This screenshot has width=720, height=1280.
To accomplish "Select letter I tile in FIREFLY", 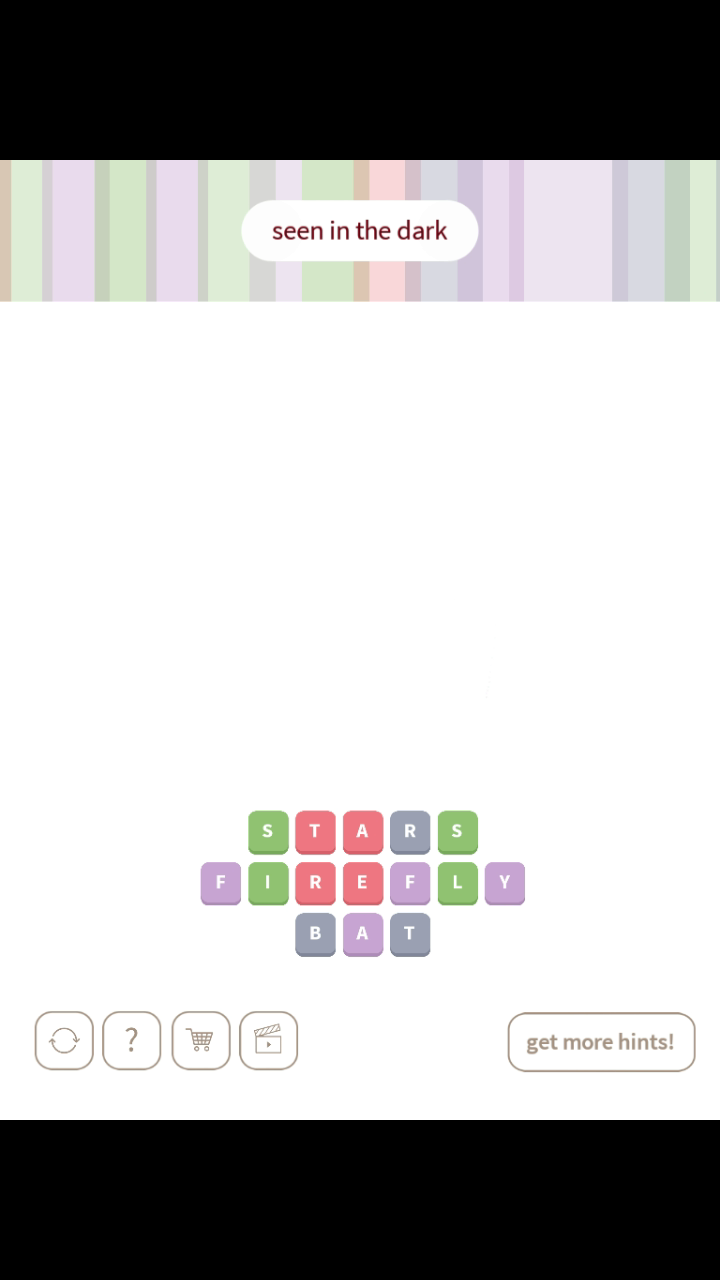I will coord(268,882).
